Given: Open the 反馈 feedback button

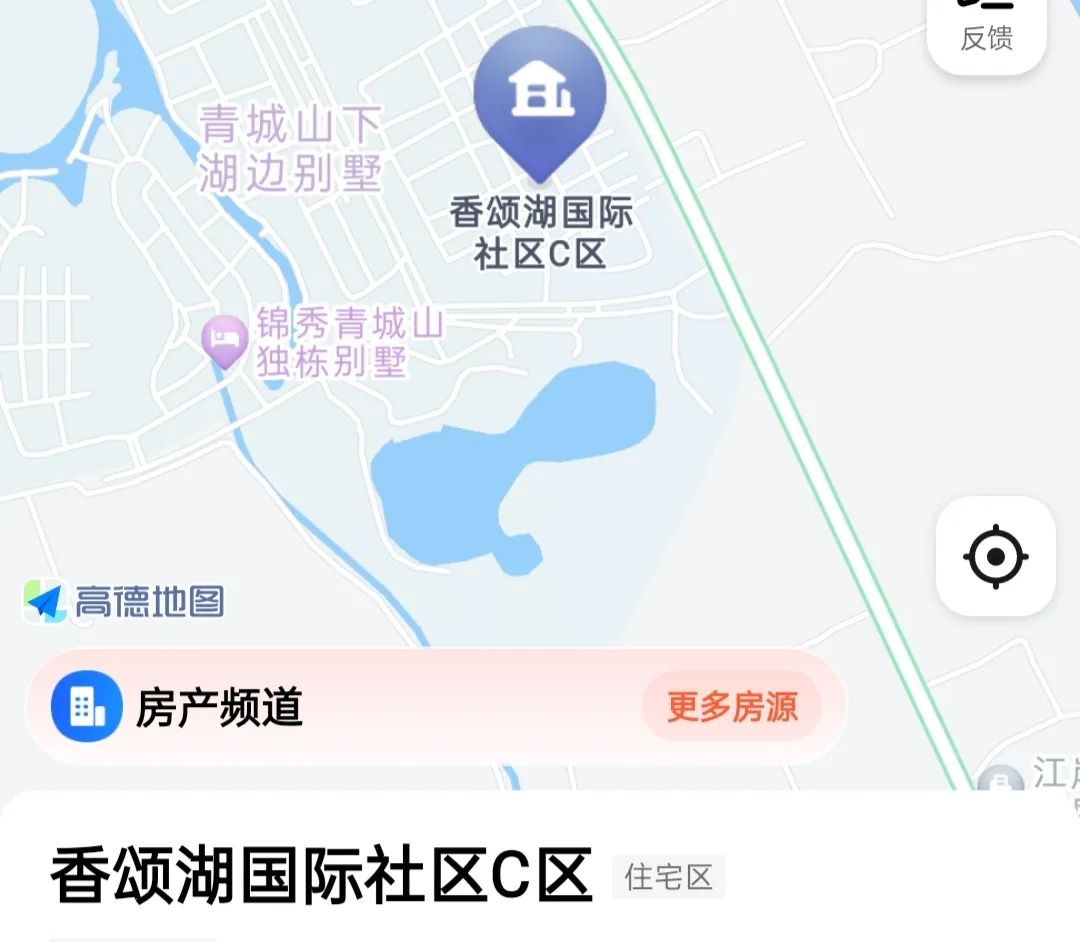Looking at the screenshot, I should [x=986, y=30].
